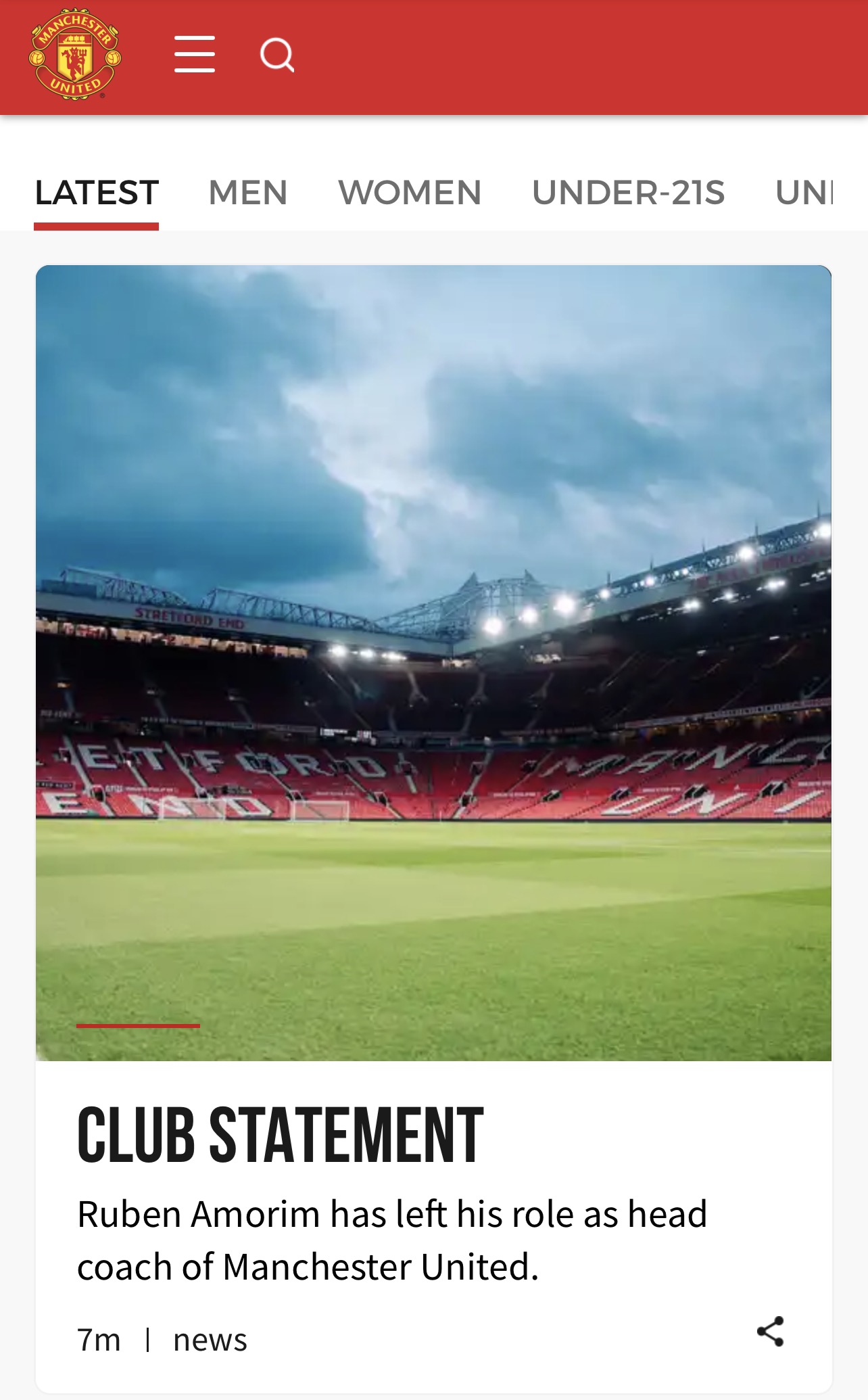Select the Latest tab
This screenshot has width=868, height=1400.
point(97,193)
